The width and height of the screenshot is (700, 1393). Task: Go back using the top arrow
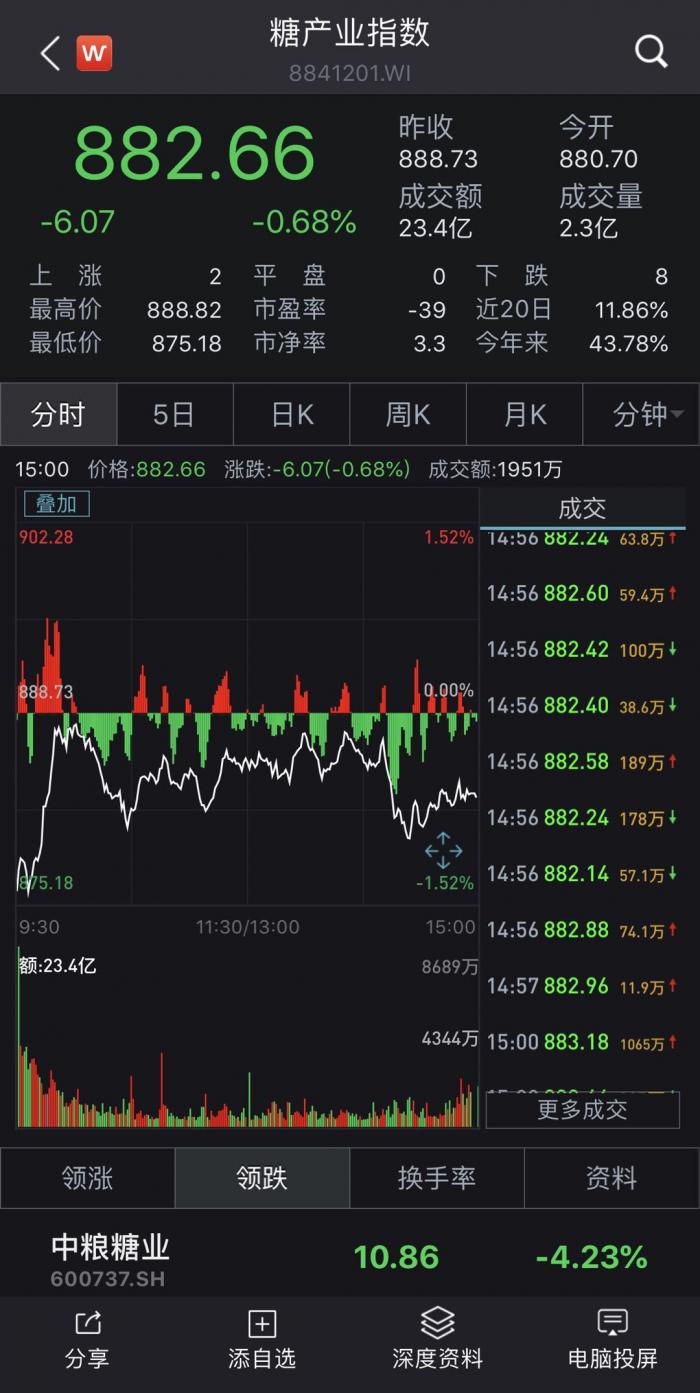[50, 53]
